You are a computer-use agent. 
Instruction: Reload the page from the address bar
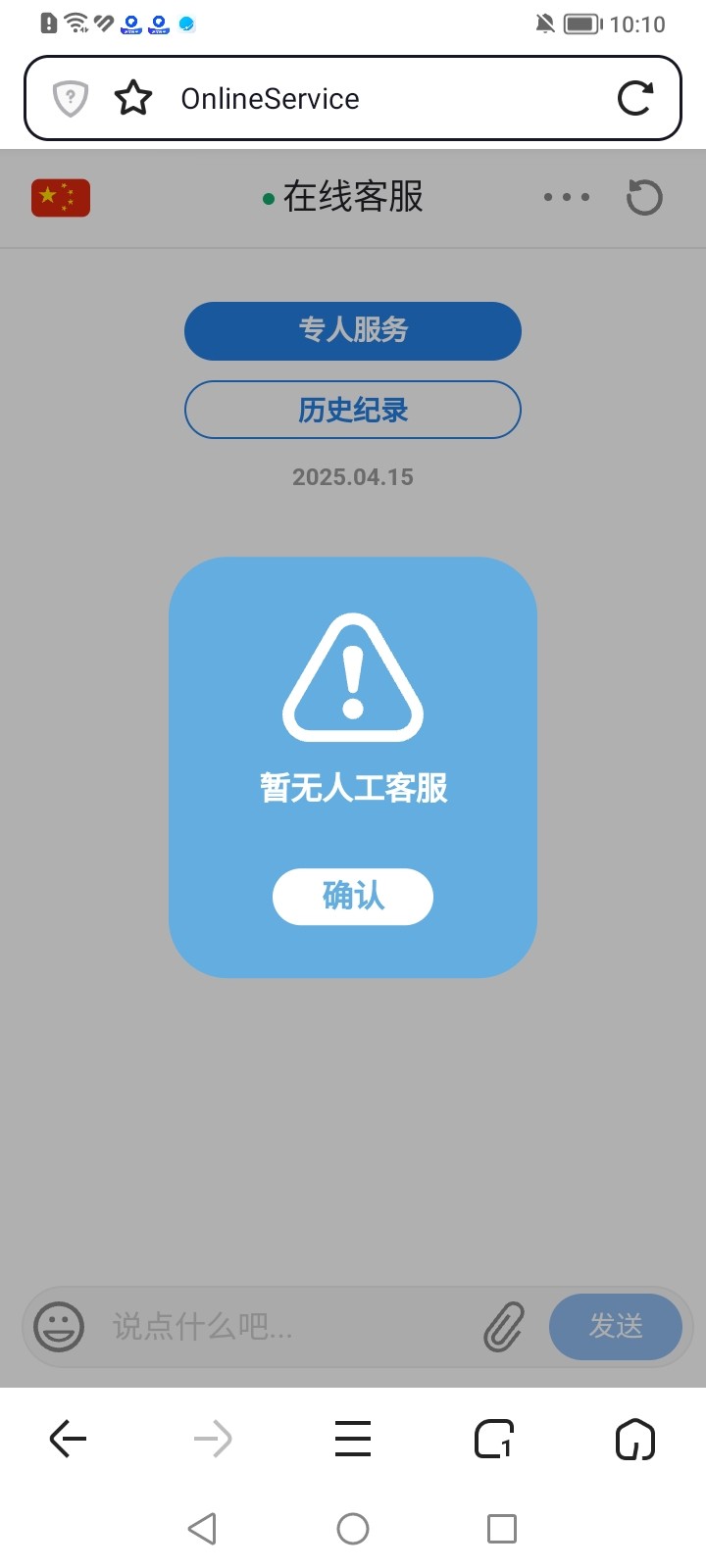pos(634,98)
